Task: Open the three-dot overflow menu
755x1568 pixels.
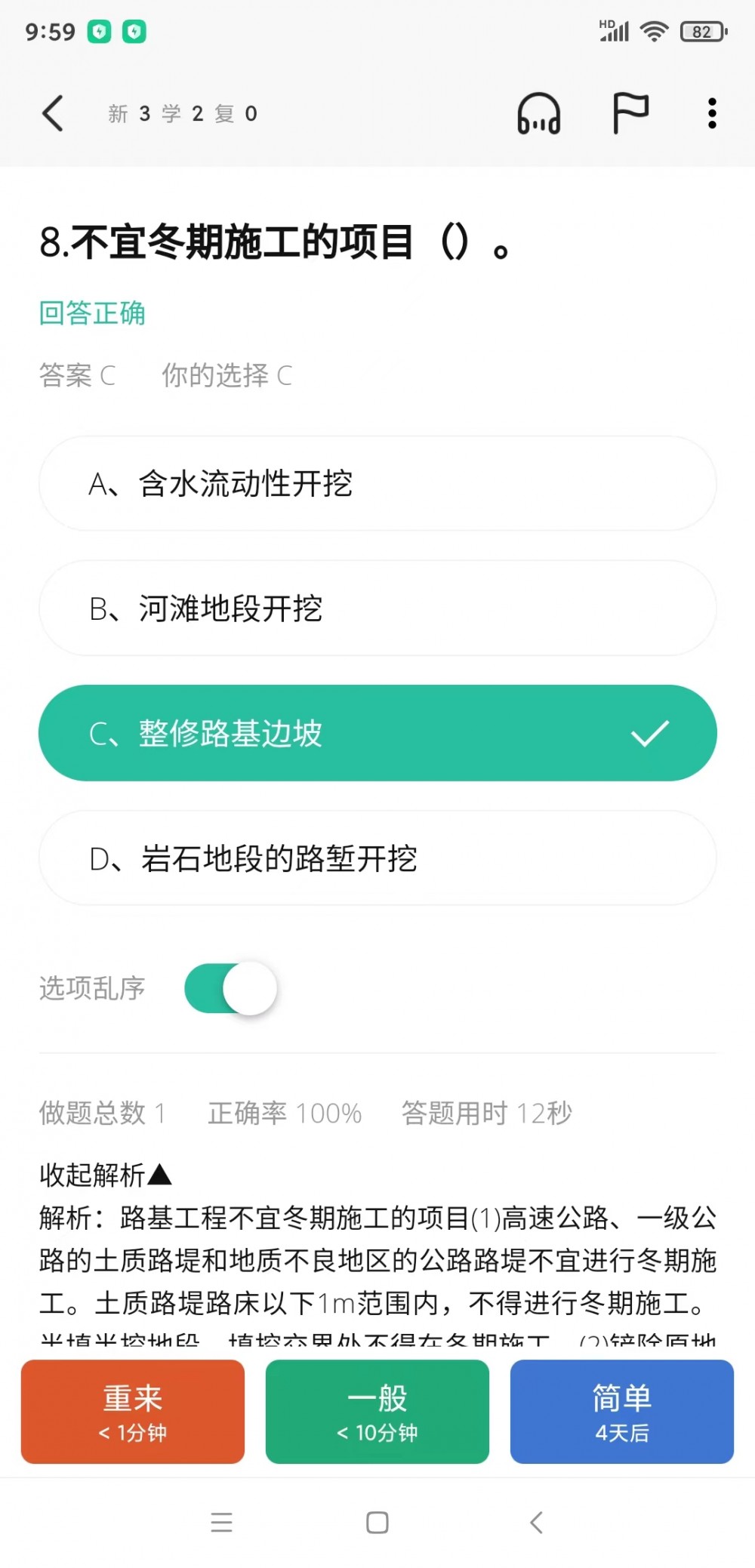Action: [711, 114]
